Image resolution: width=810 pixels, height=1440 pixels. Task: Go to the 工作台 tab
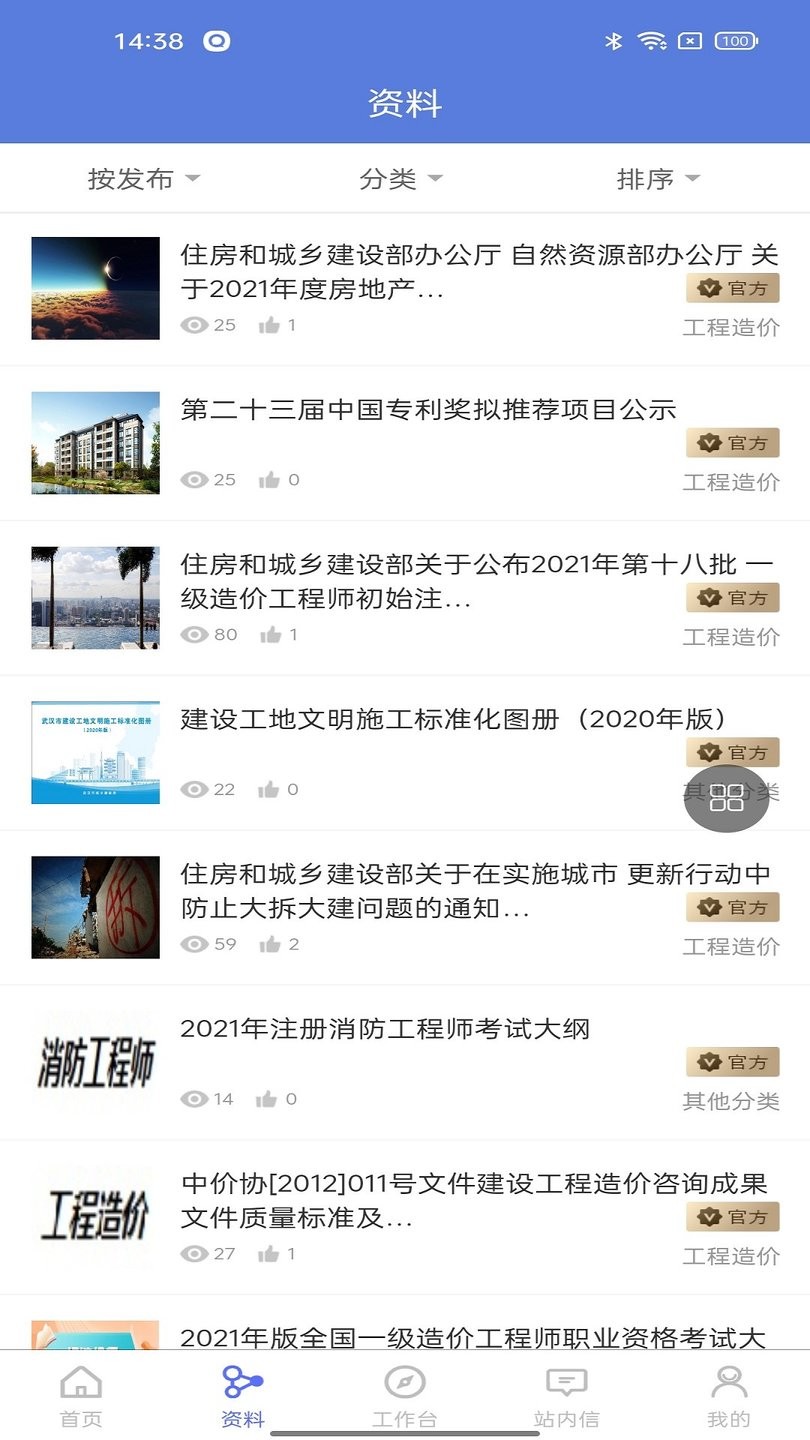(405, 1397)
